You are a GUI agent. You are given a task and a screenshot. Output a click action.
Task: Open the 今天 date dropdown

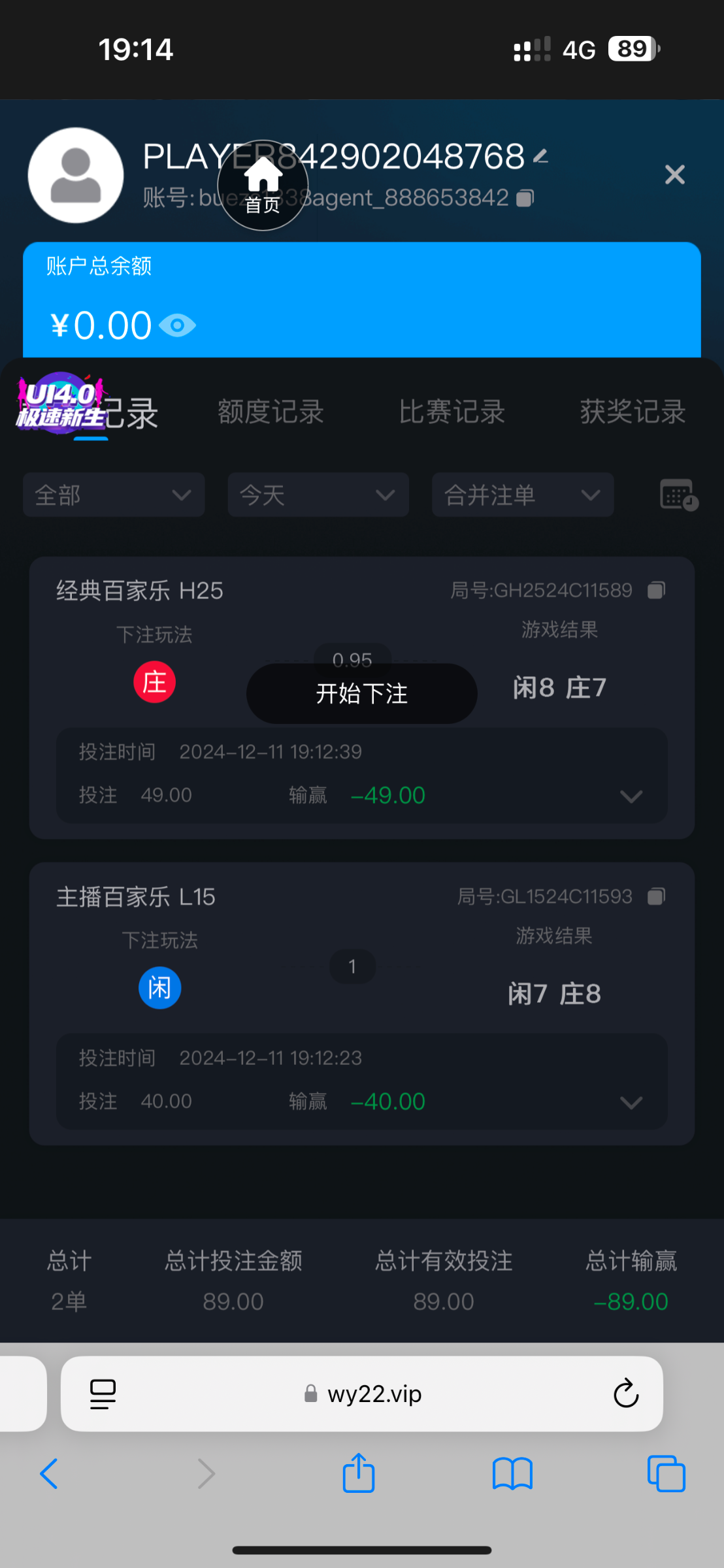(x=318, y=495)
